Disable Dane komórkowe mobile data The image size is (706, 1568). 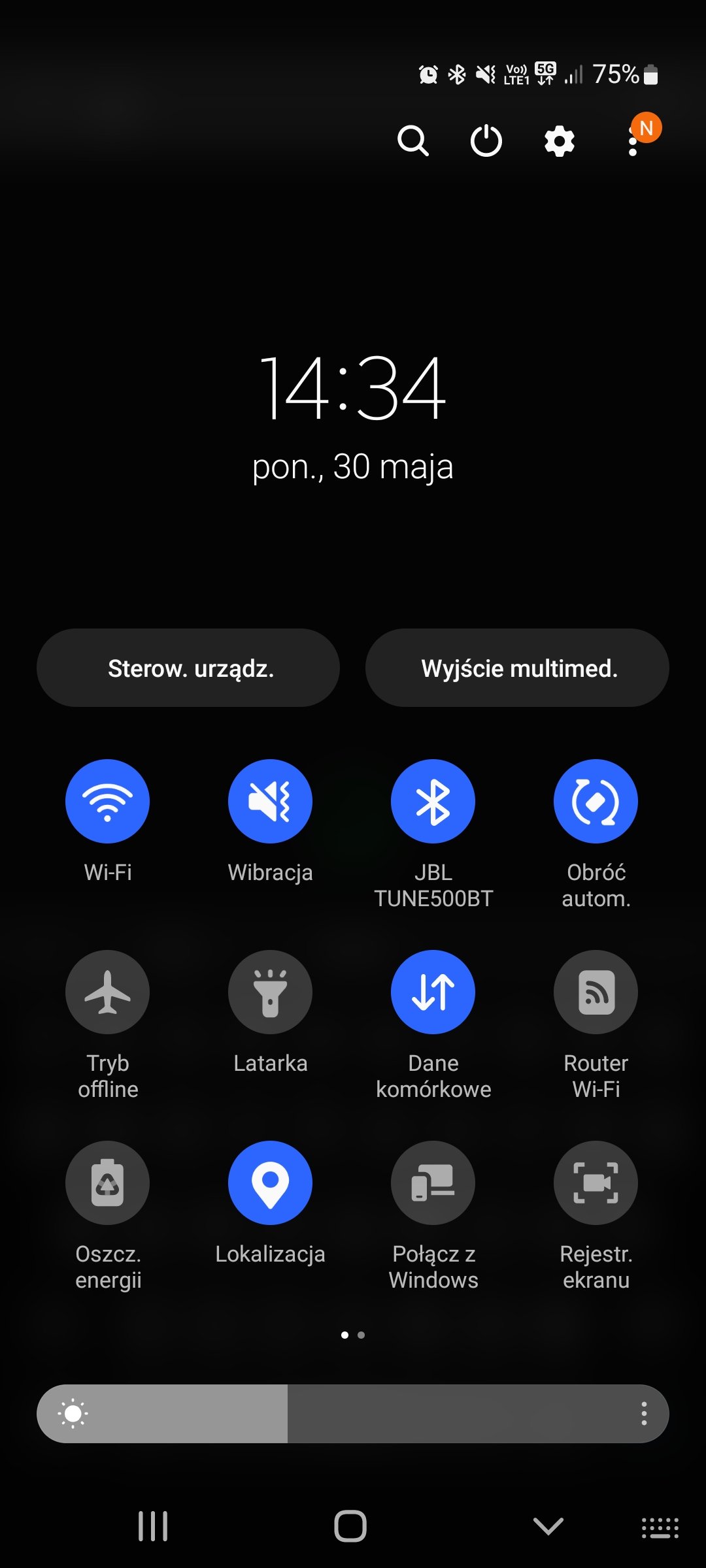433,992
